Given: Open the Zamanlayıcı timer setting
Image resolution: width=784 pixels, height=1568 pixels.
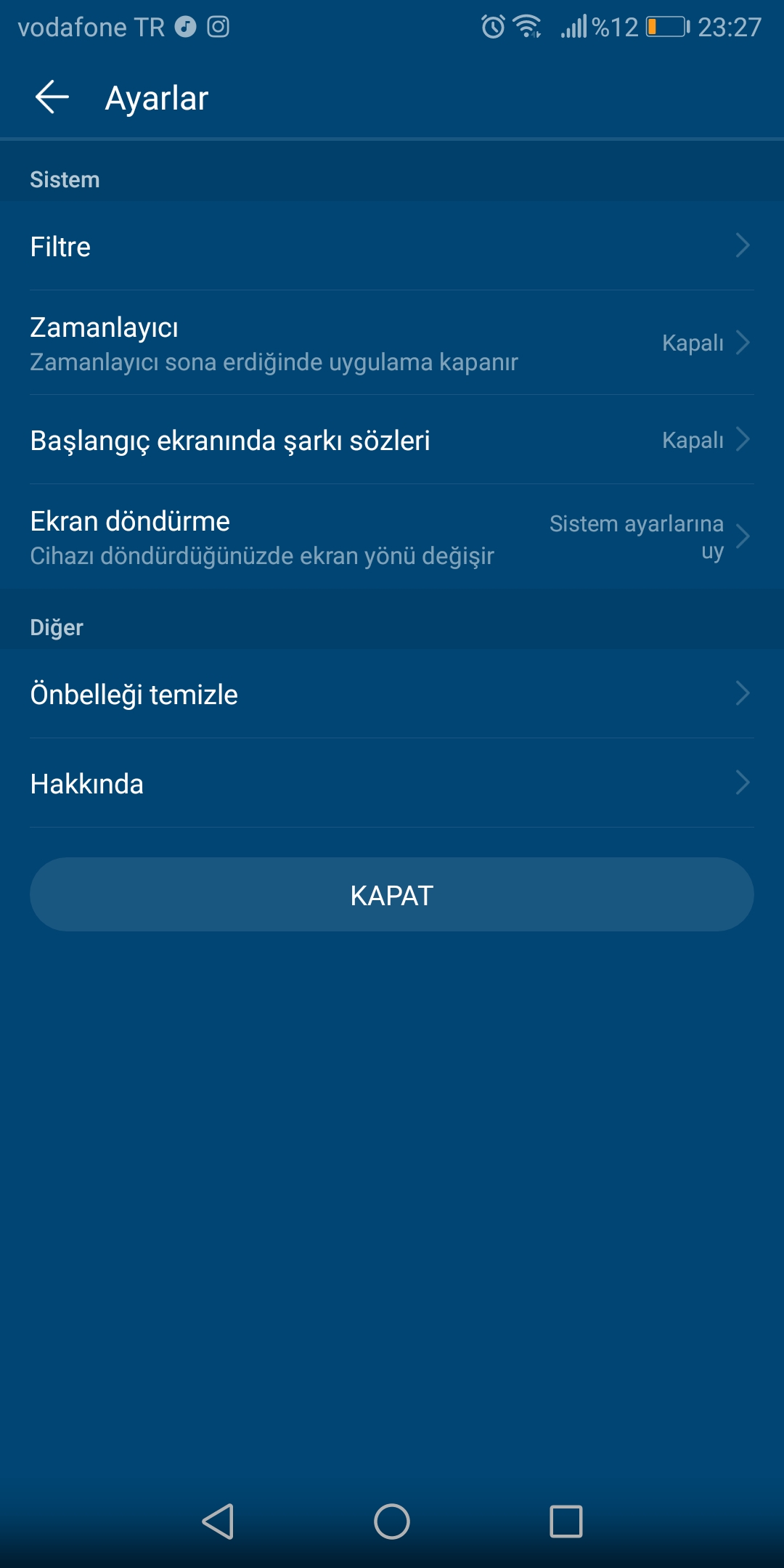Looking at the screenshot, I should tap(392, 343).
